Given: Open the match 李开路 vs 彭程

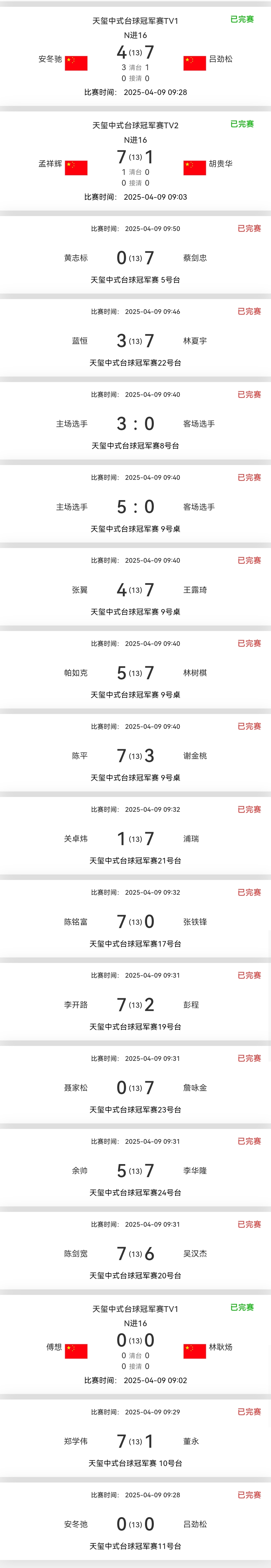Looking at the screenshot, I should tap(135, 1004).
